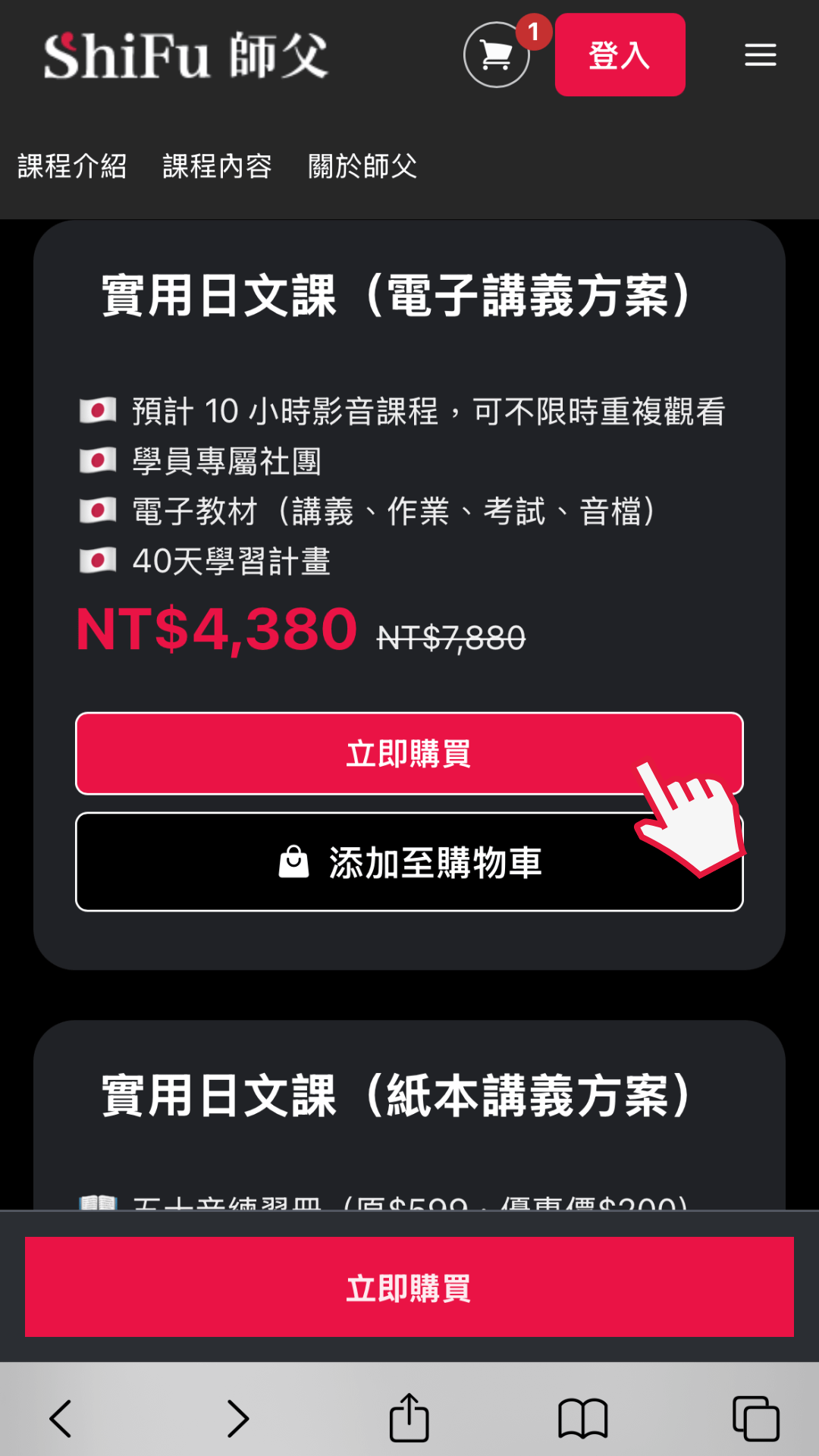
Task: Tap the 登入 login button
Action: 620,55
